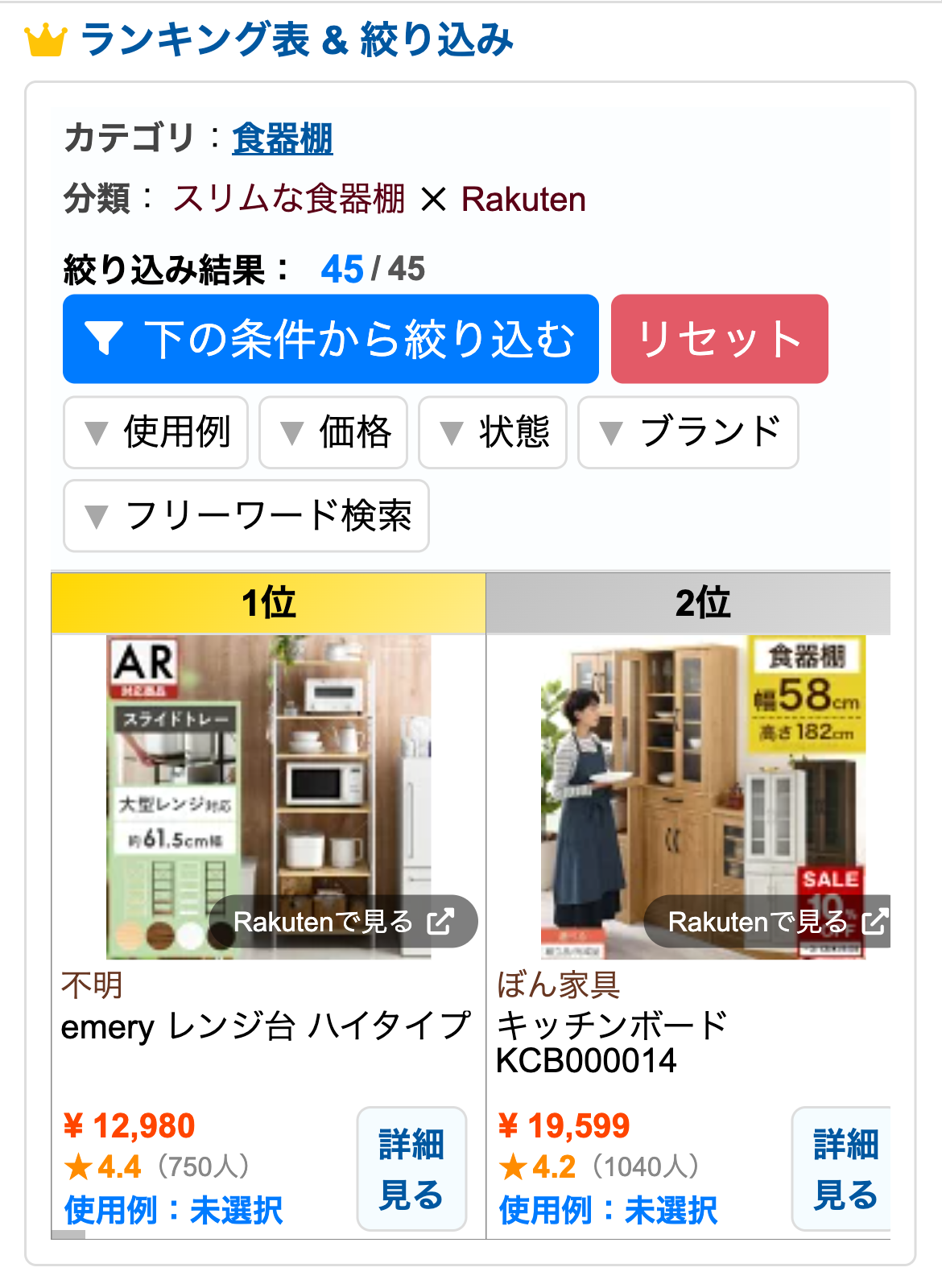Screen dimensions: 942x1288
Task: Select 使用例 under emery レンジ台
Action: click(173, 1210)
